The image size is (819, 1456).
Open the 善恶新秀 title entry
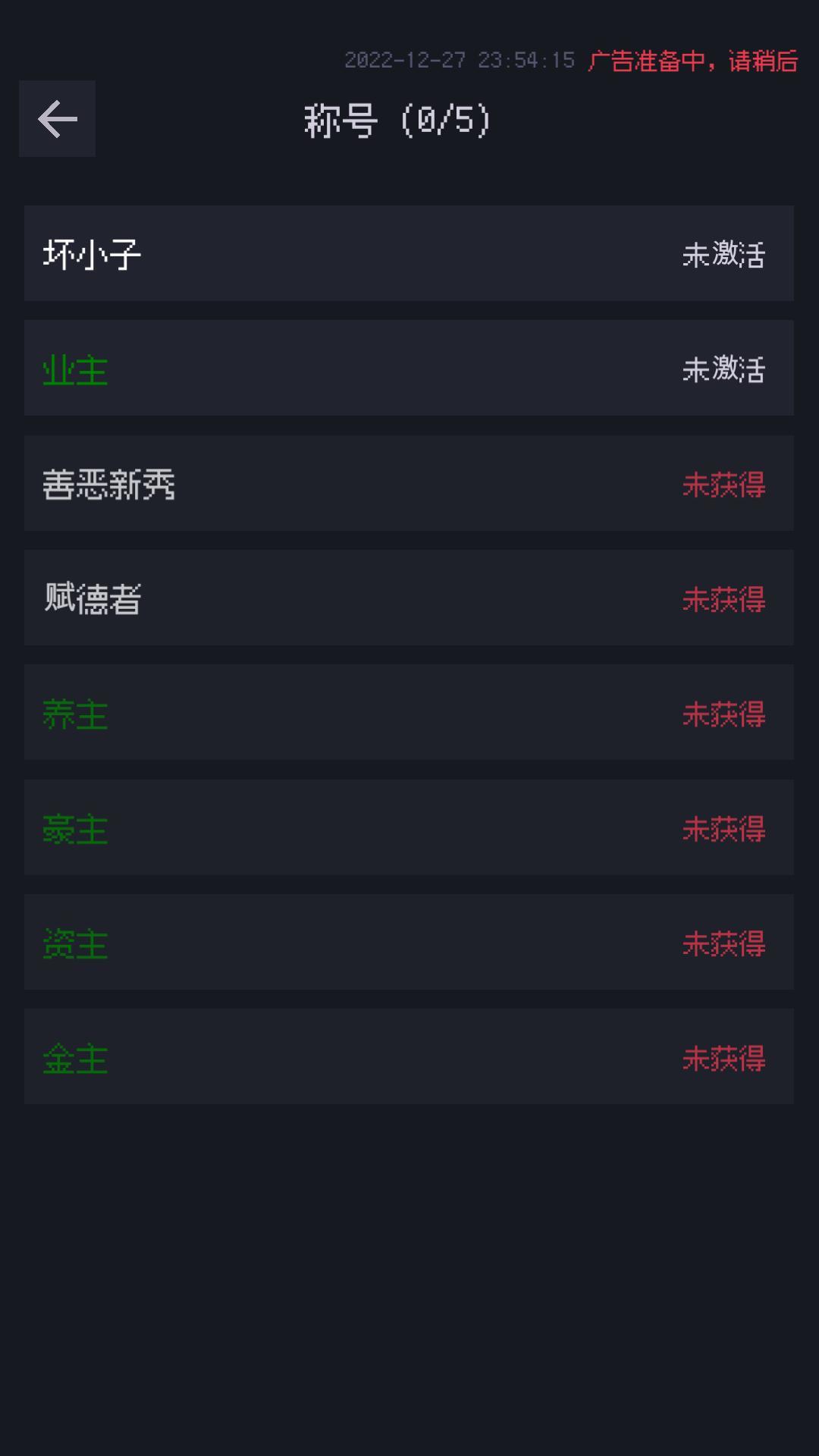coord(303,485)
